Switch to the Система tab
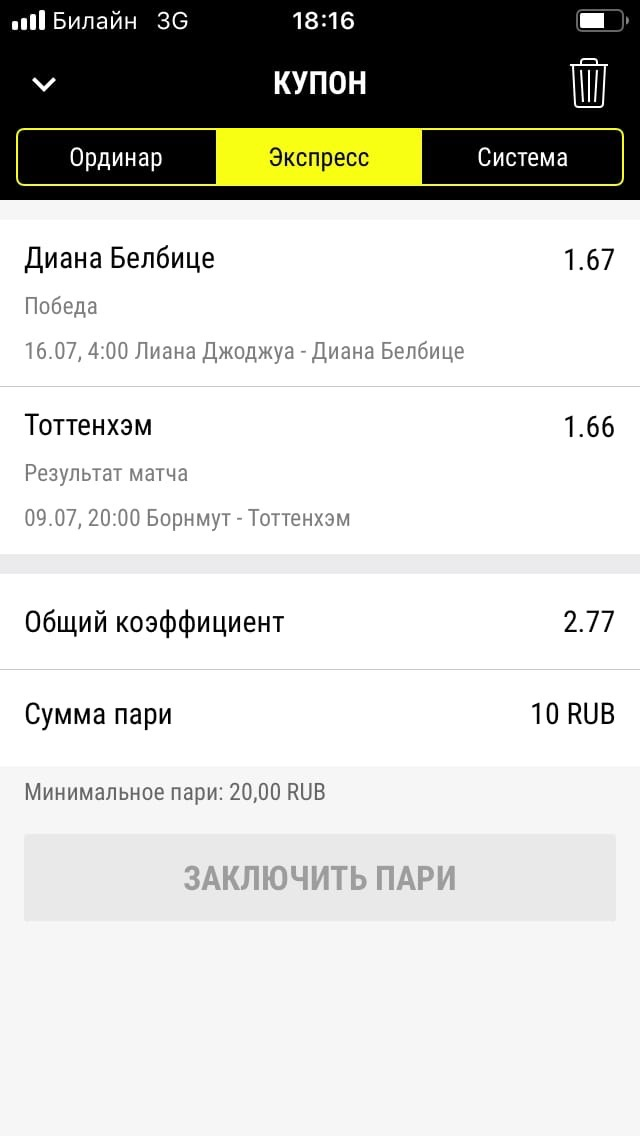Image resolution: width=640 pixels, height=1136 pixels. (x=522, y=157)
